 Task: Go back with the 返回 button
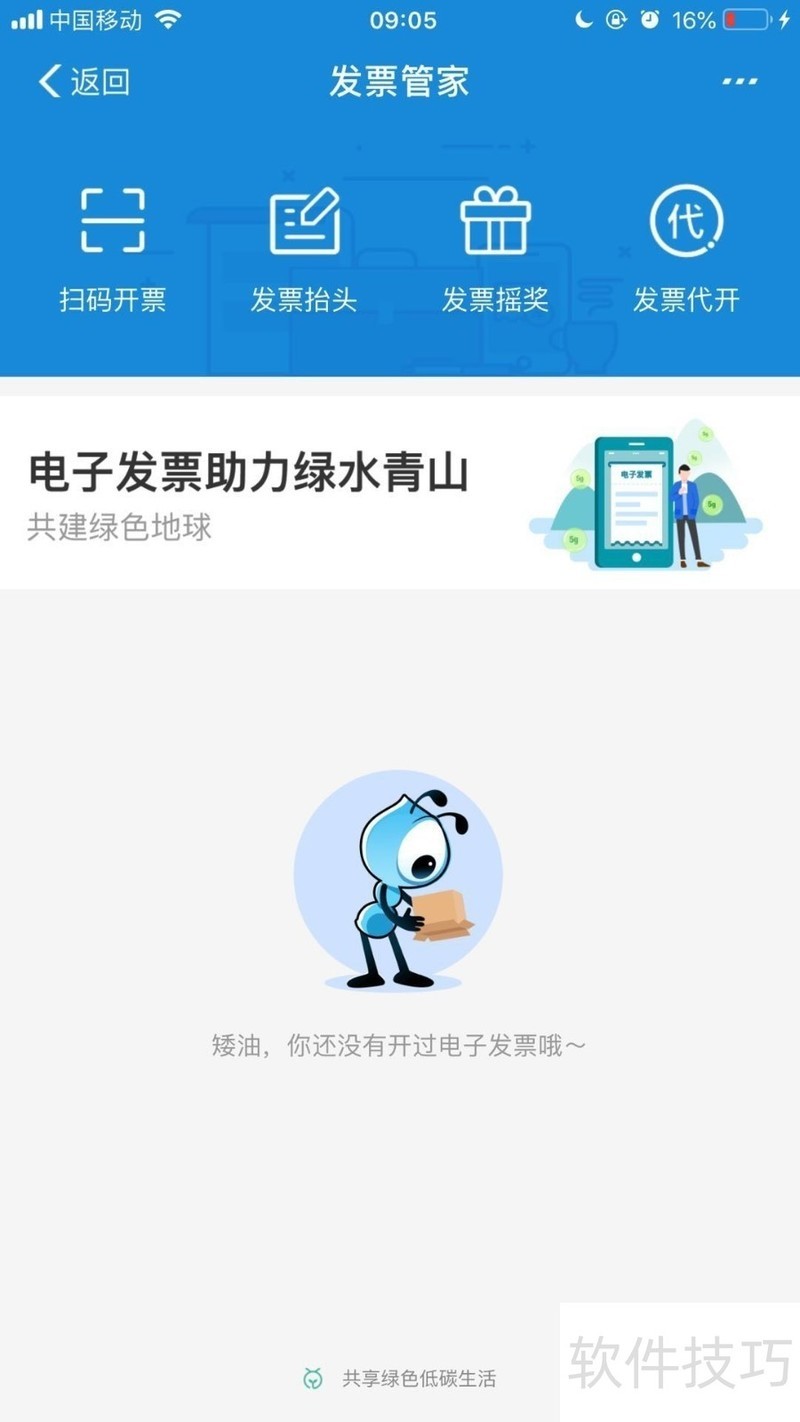[84, 82]
